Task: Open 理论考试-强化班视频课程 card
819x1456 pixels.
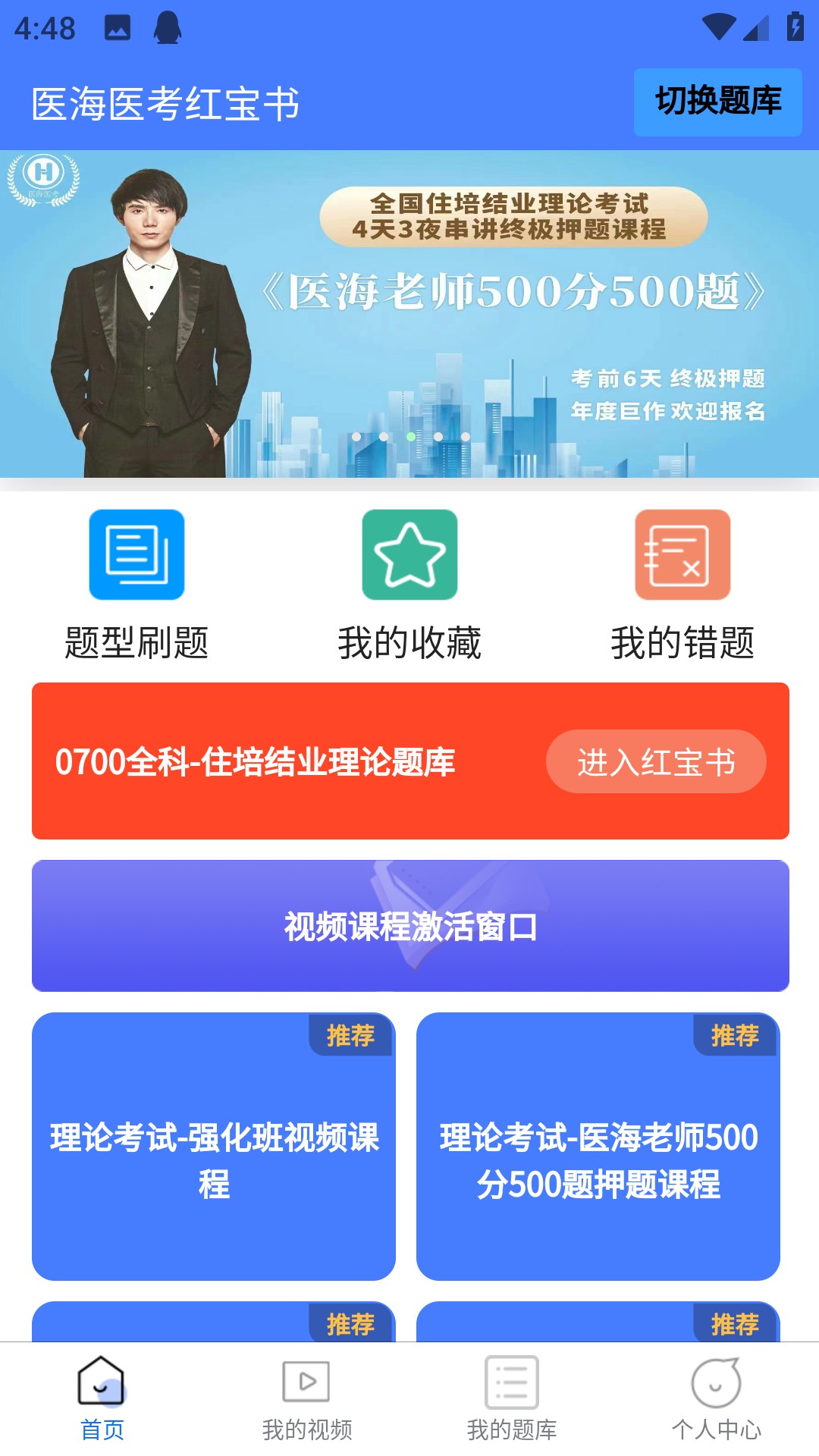Action: pos(214,1147)
